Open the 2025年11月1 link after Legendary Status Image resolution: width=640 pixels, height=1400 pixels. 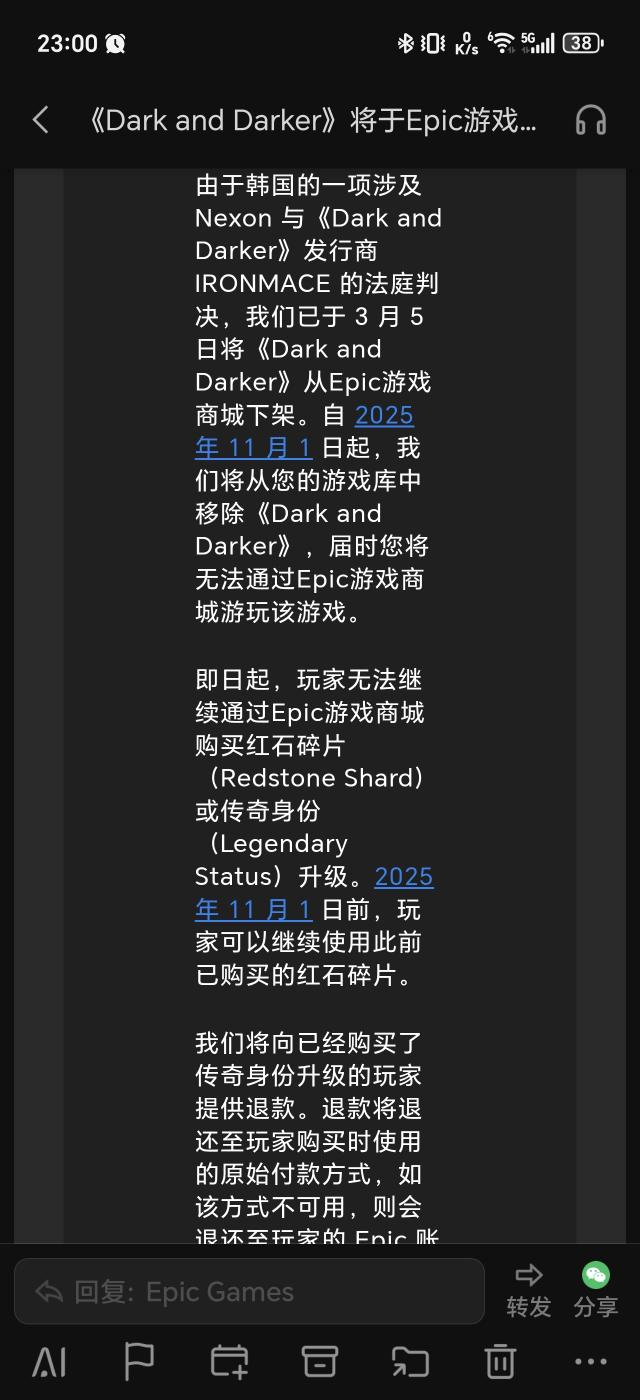(x=314, y=893)
